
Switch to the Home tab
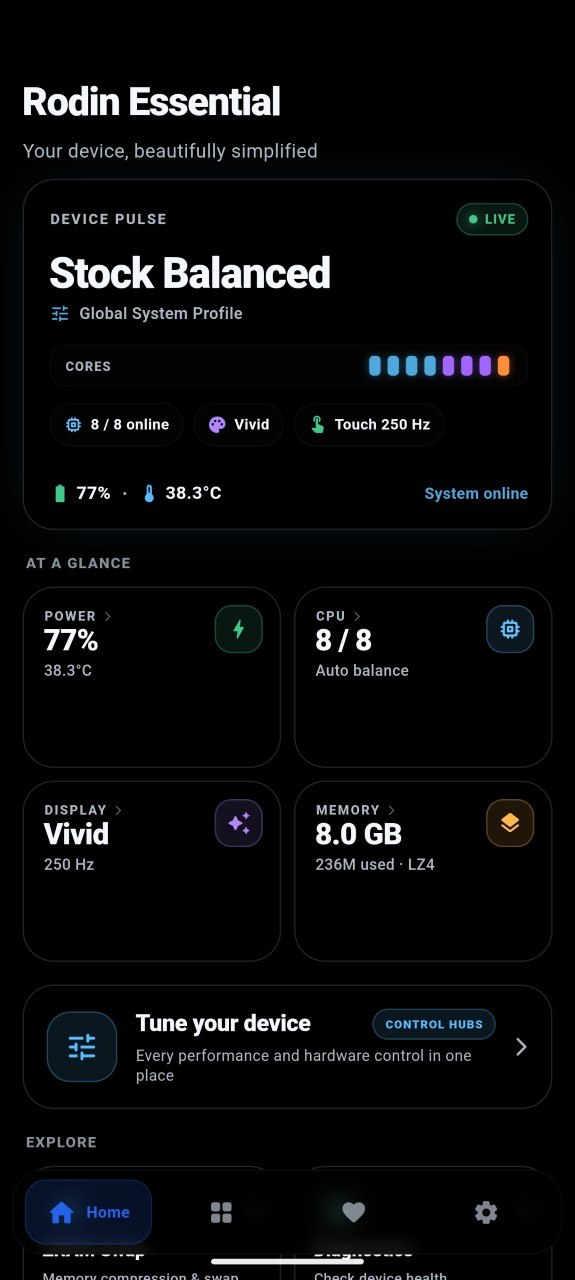coord(89,1212)
